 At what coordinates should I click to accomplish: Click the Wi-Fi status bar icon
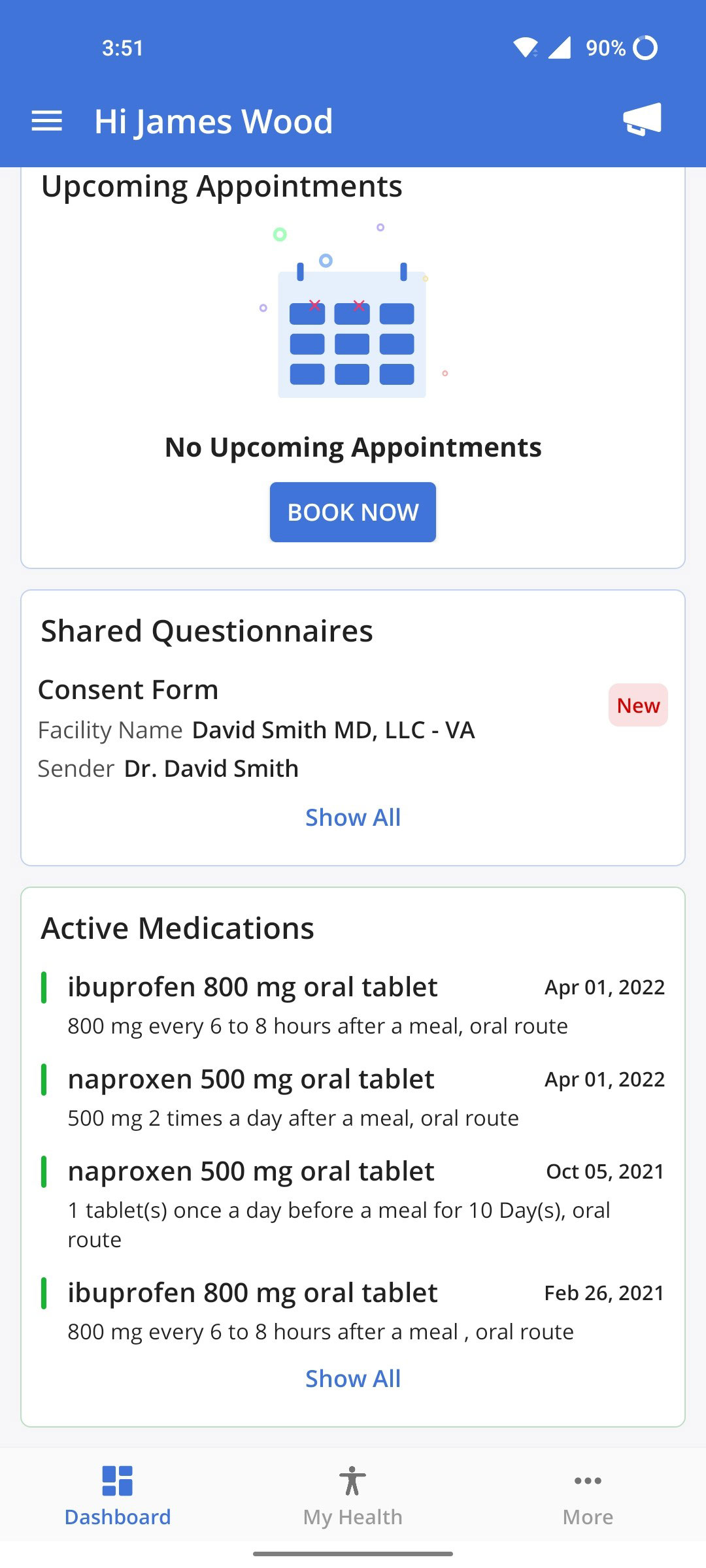527,46
